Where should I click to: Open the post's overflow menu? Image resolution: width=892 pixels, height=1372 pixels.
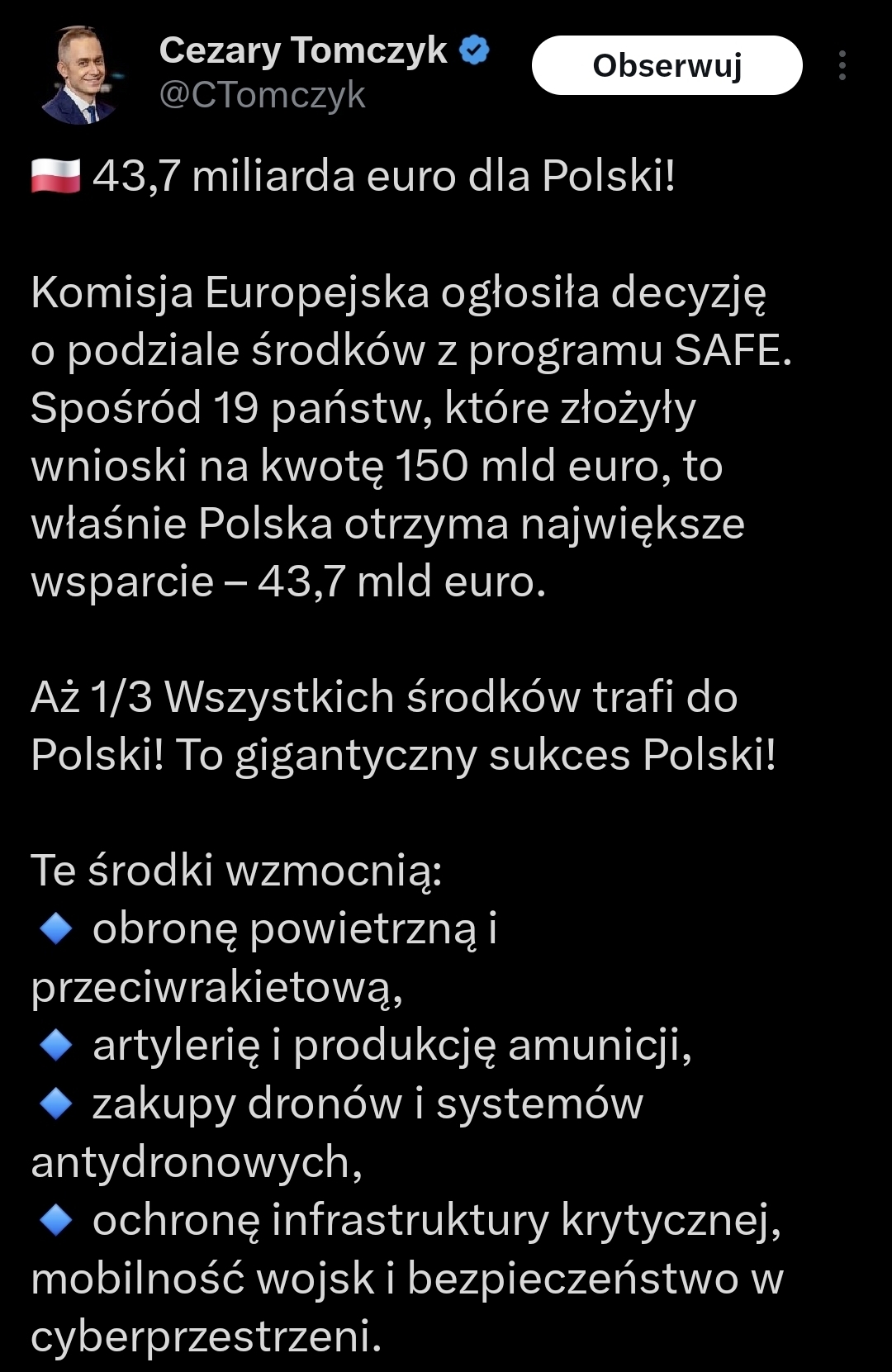[x=842, y=65]
